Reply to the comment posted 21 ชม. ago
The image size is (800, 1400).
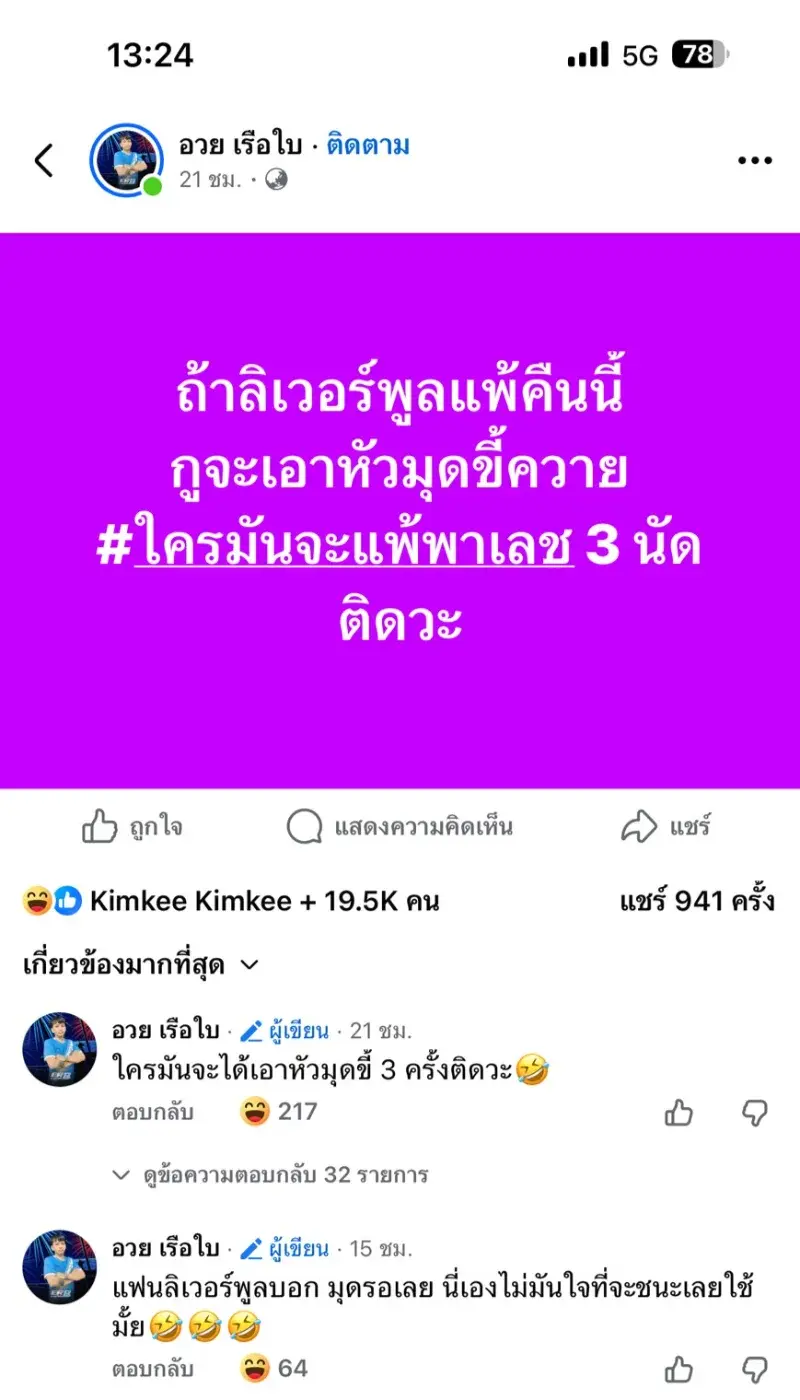click(x=152, y=1111)
